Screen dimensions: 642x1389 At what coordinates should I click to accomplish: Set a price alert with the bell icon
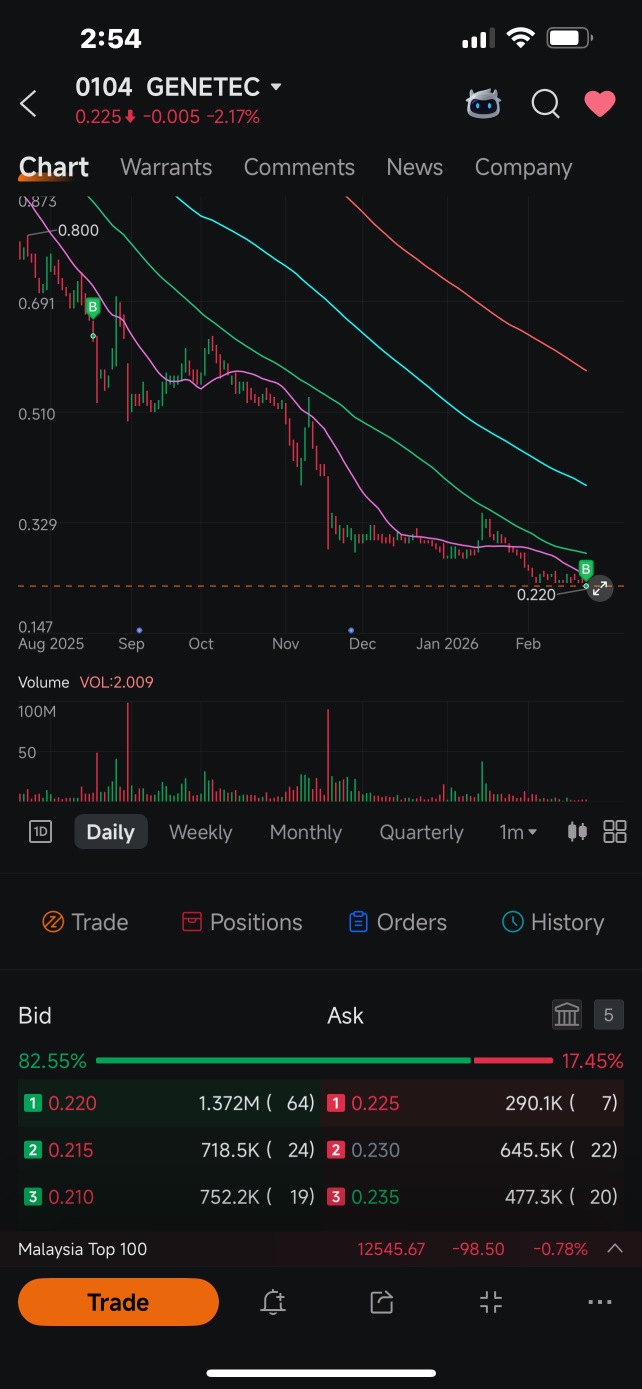point(273,1302)
